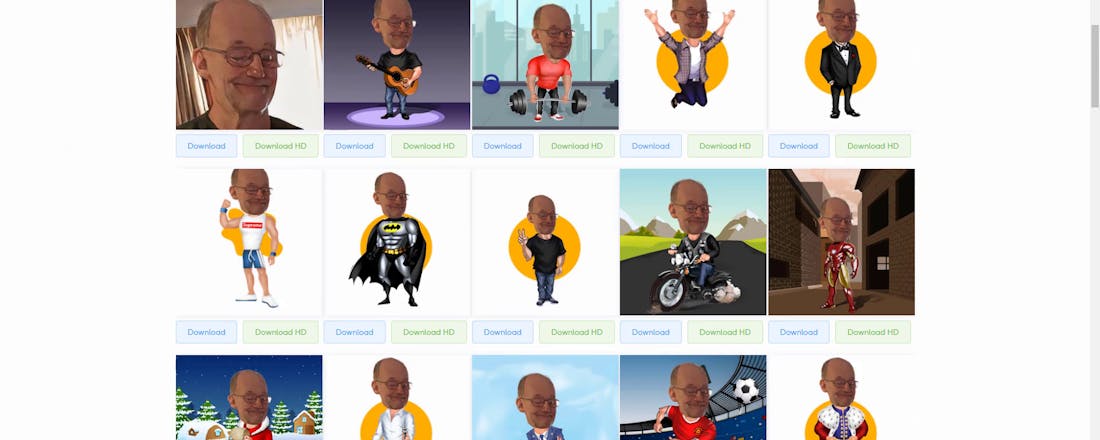Image resolution: width=1100 pixels, height=440 pixels.
Task: Download HD of the jumping pose cartoon
Action: click(724, 146)
